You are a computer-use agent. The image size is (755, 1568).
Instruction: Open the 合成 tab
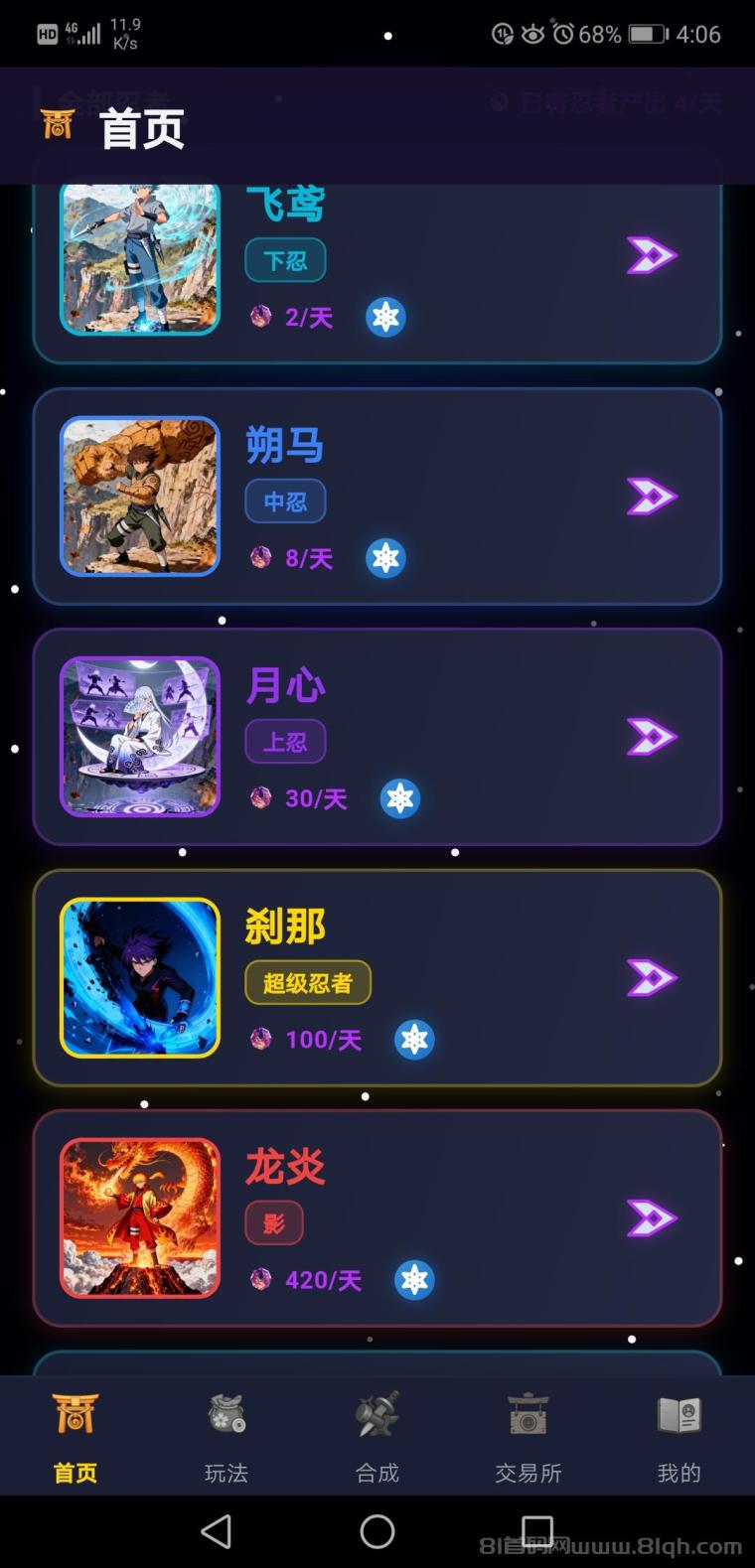377,1436
